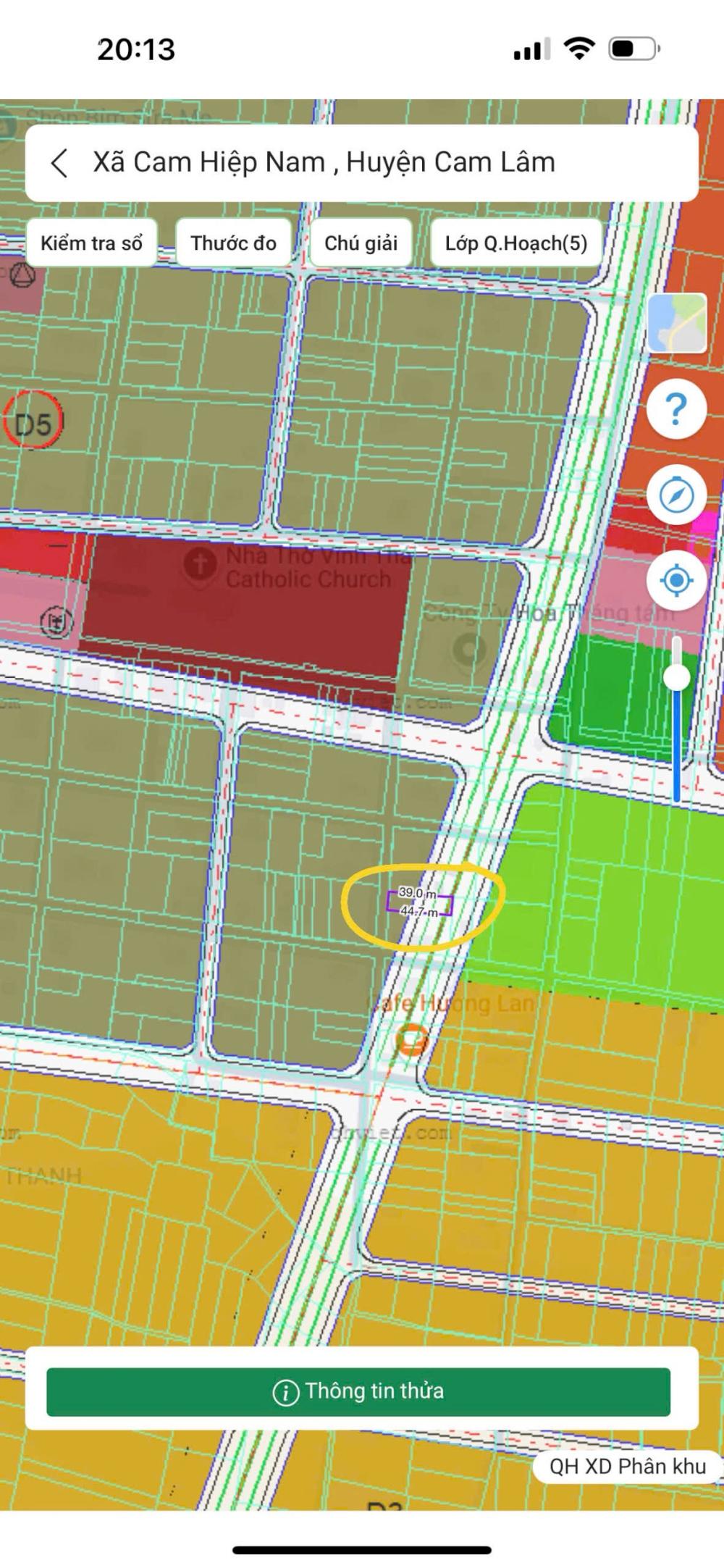Switch the base map type thumbnail

(677, 323)
